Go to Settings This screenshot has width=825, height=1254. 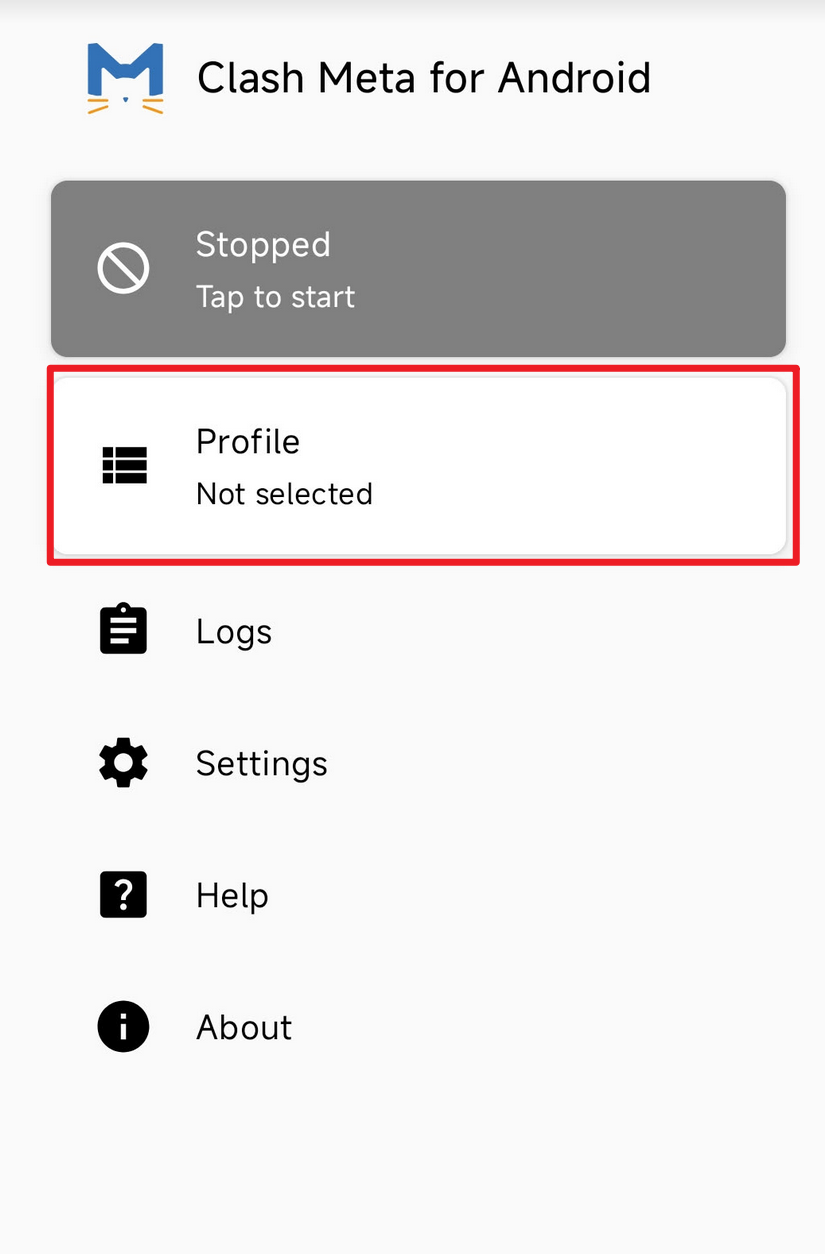click(261, 764)
